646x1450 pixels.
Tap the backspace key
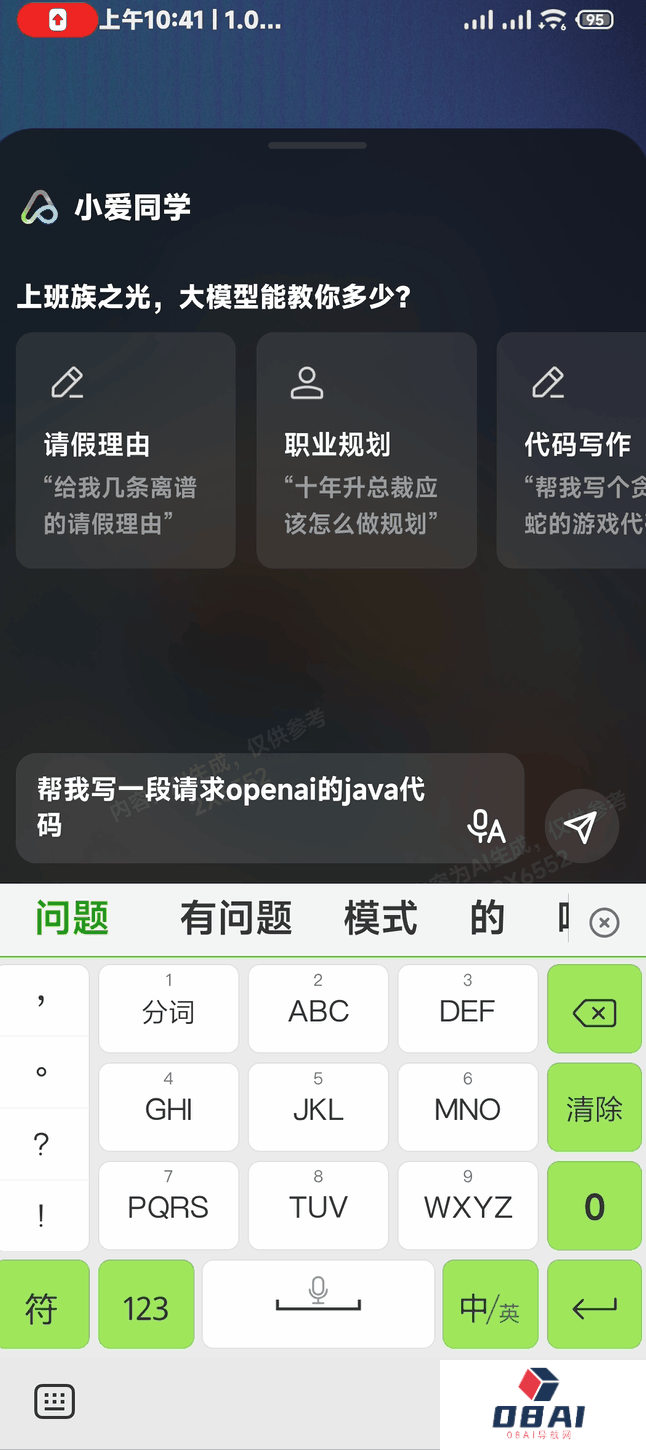coord(594,1009)
